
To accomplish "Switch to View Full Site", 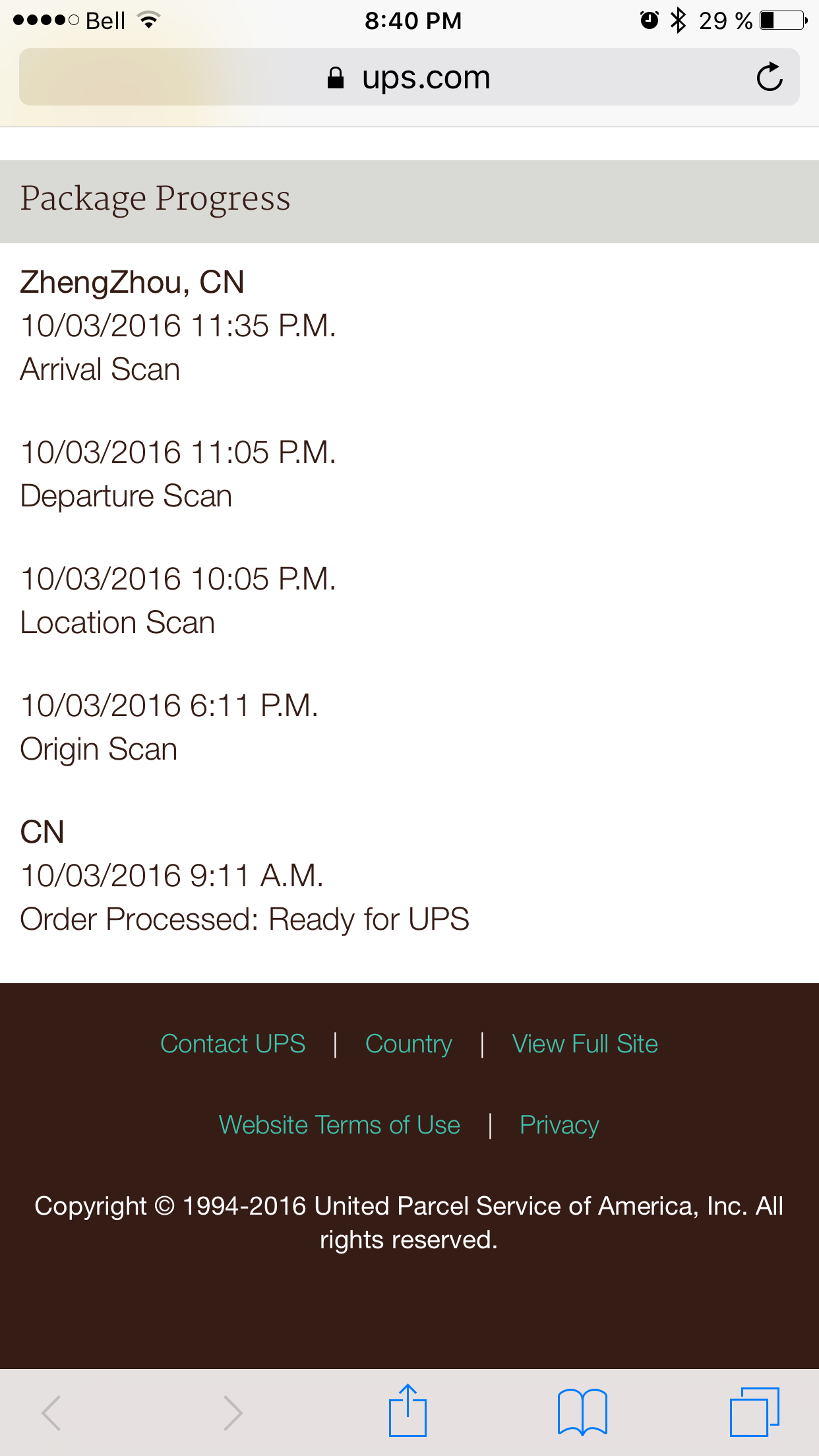I will tap(585, 1044).
